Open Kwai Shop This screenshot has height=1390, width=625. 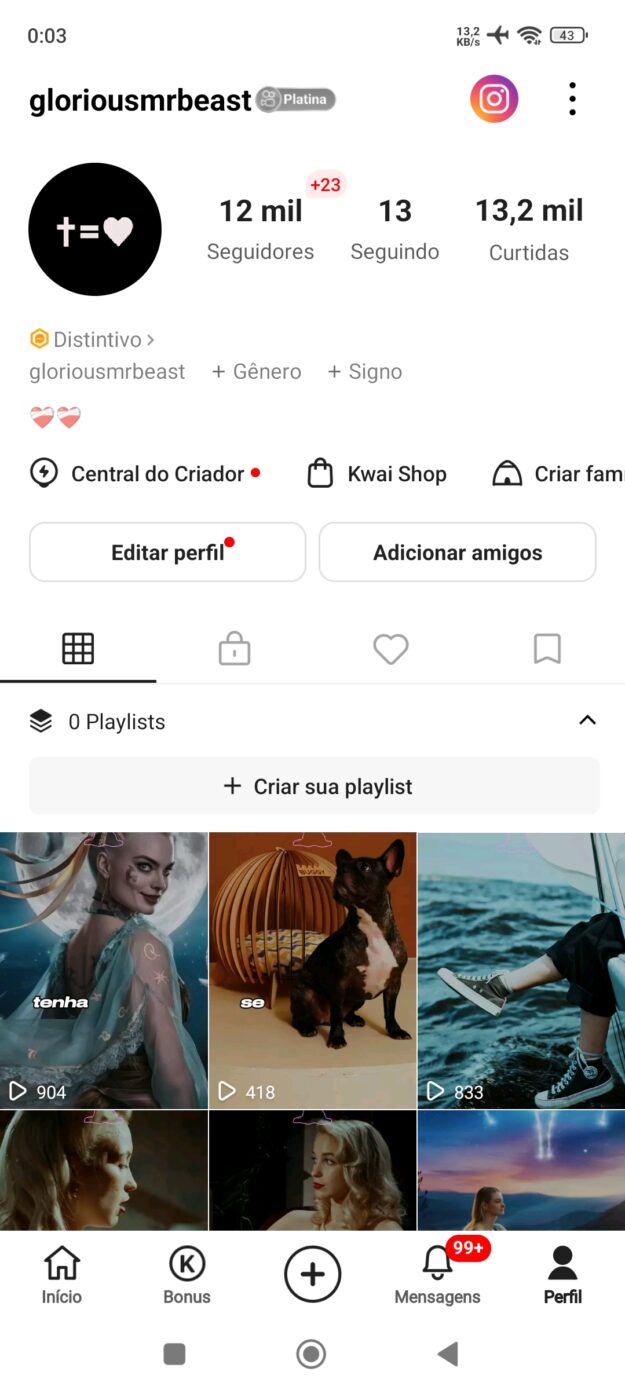[x=377, y=474]
